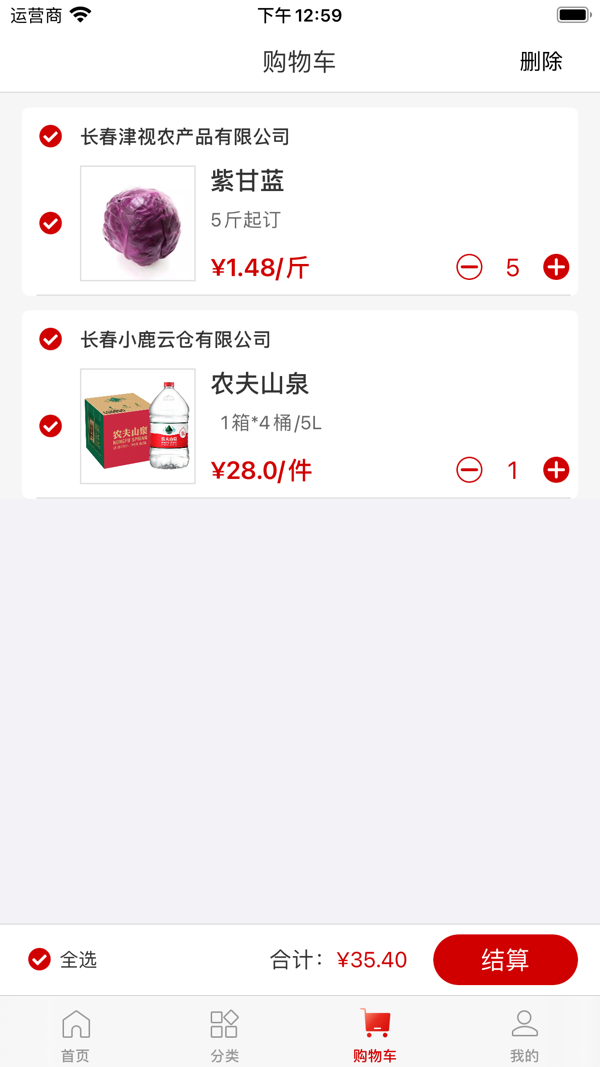Go to the 首页 home tab

tap(75, 1034)
